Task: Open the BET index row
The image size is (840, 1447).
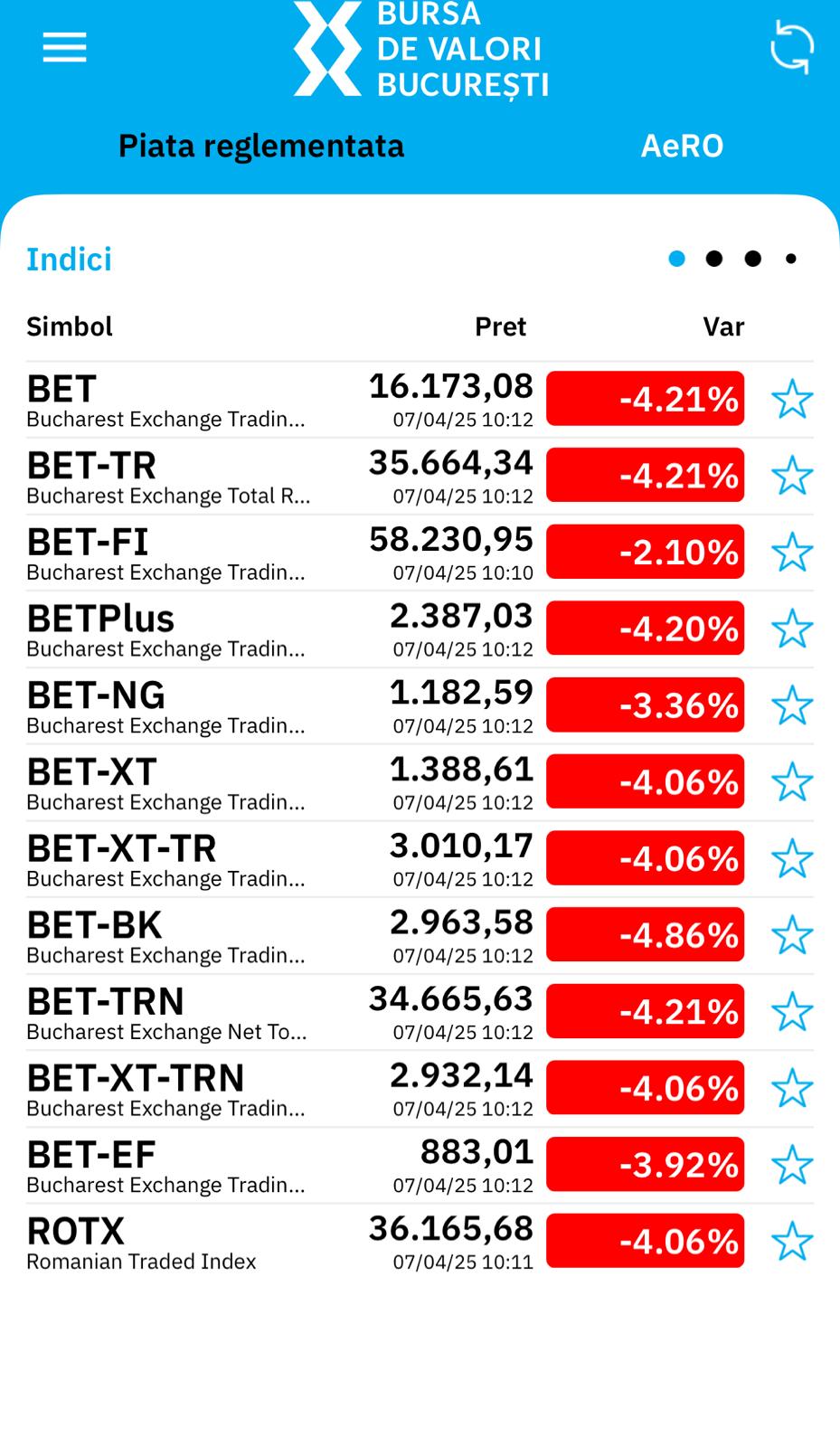Action: [x=420, y=400]
